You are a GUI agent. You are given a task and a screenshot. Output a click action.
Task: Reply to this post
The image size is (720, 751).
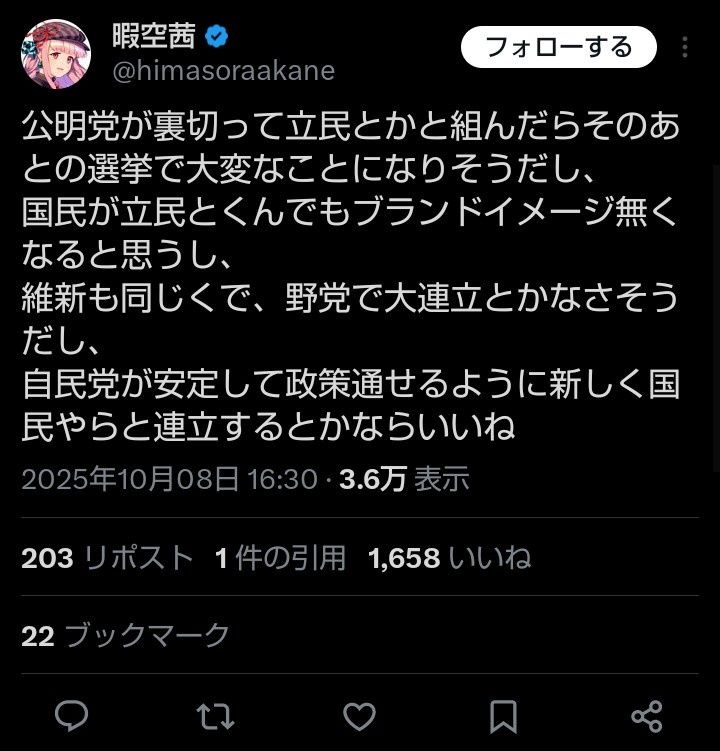pyautogui.click(x=71, y=715)
